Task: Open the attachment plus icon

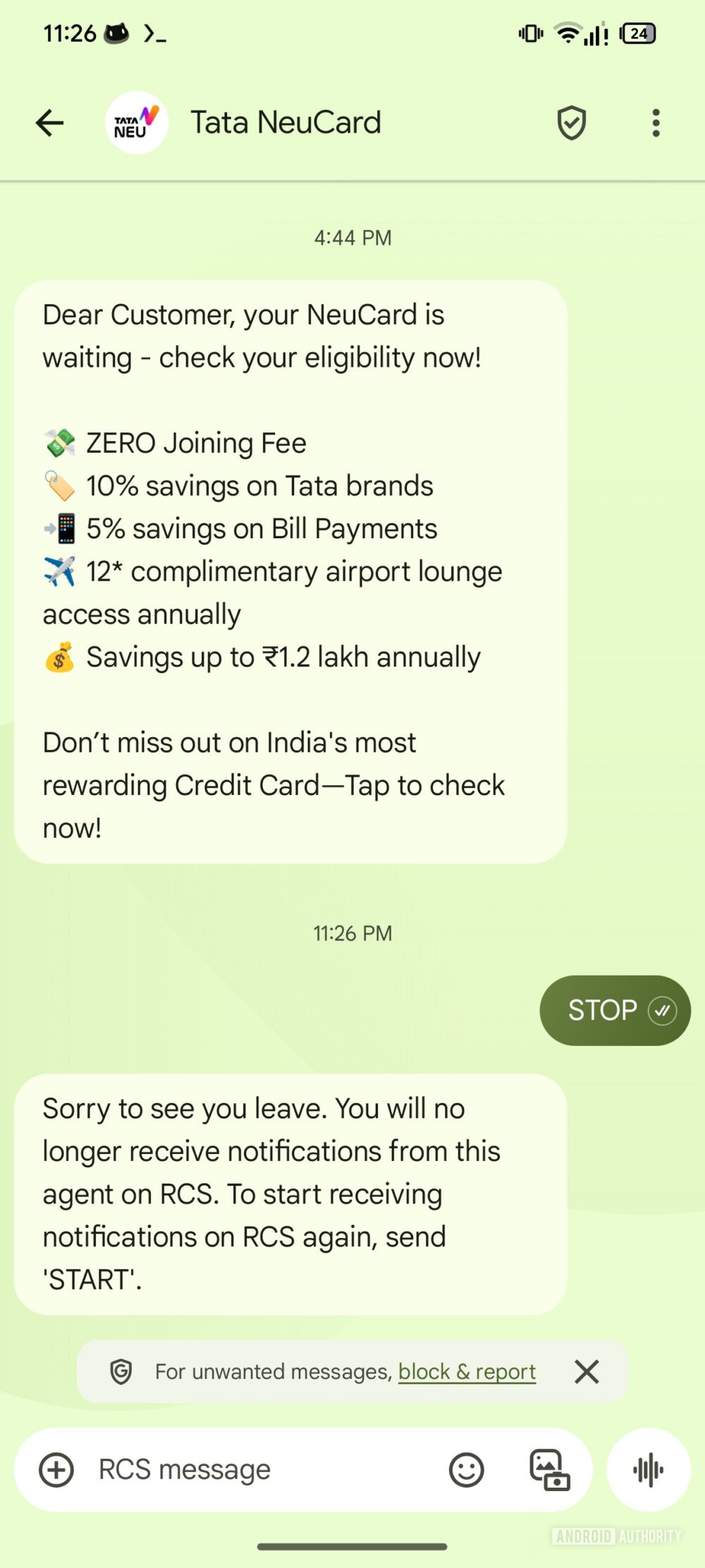Action: click(55, 1470)
